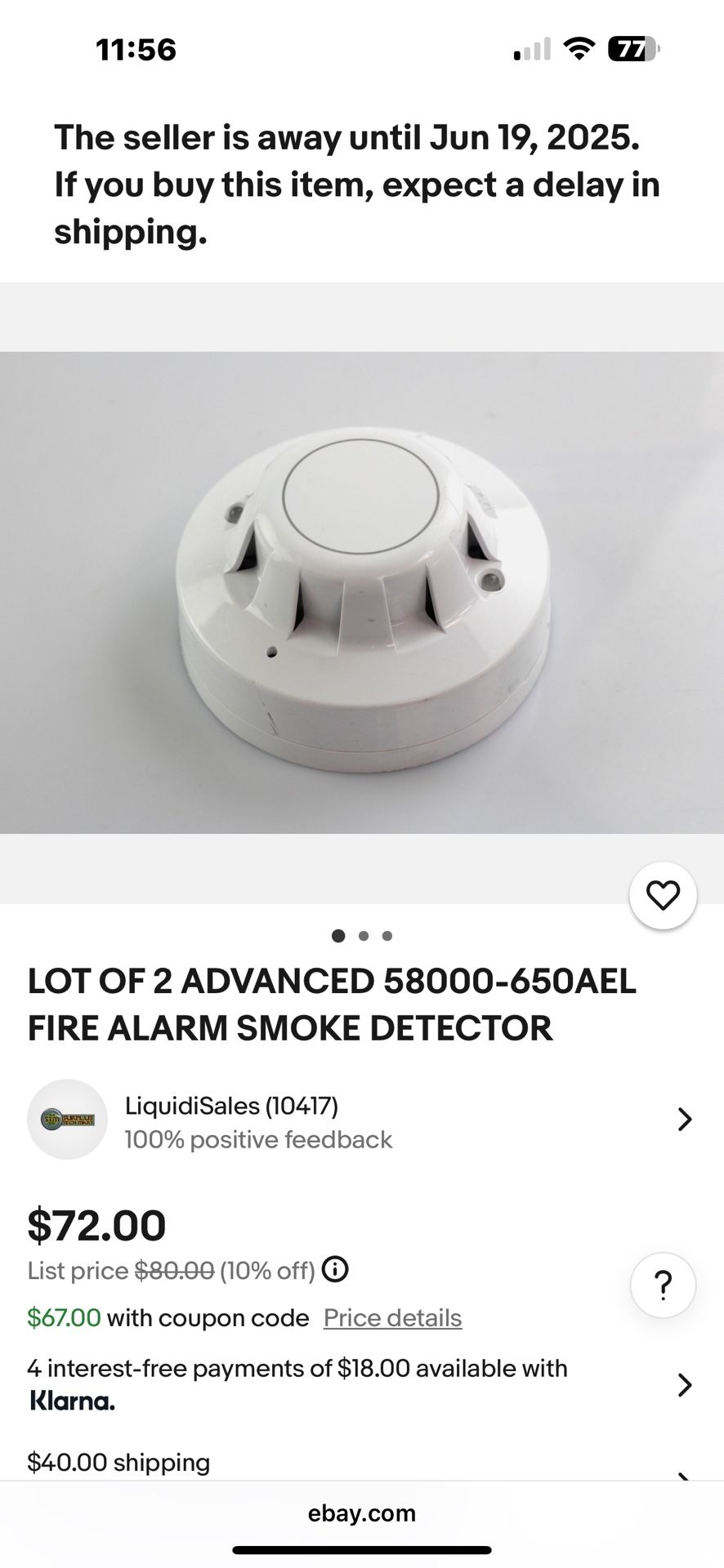Tap the ebay.com address bar
The width and height of the screenshot is (724, 1568).
(362, 1513)
